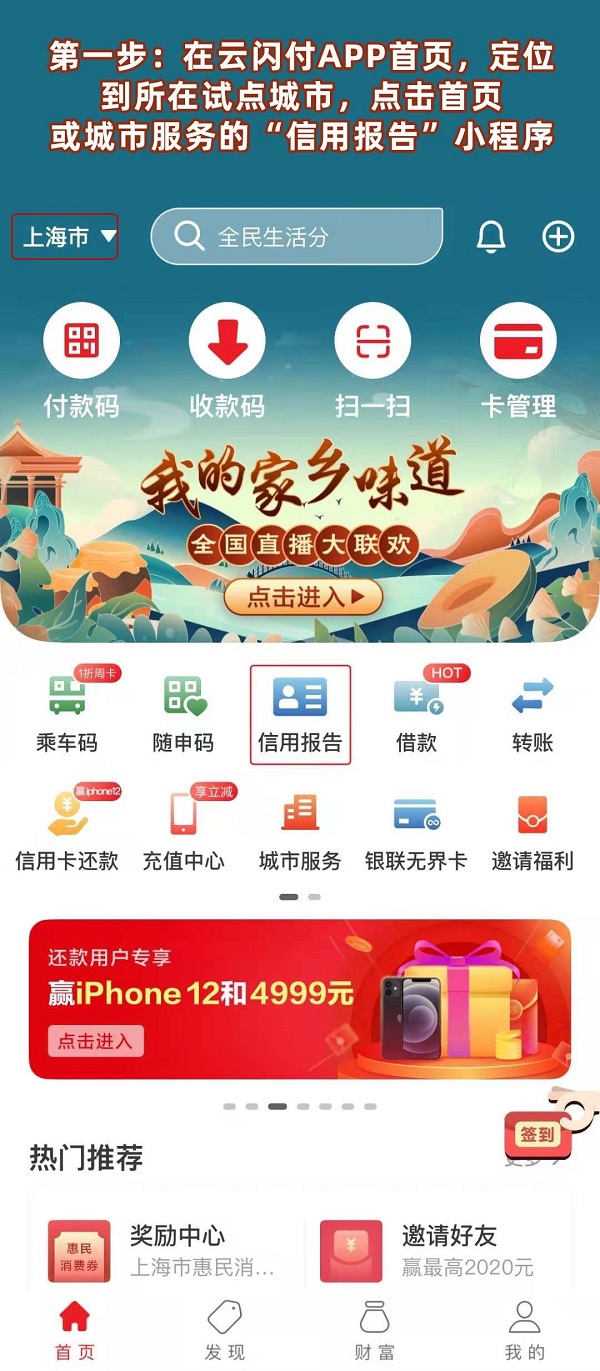This screenshot has width=600, height=1371.
Task: Tap 点击进入 on the iPhone 12 banner
Action: point(95,1041)
